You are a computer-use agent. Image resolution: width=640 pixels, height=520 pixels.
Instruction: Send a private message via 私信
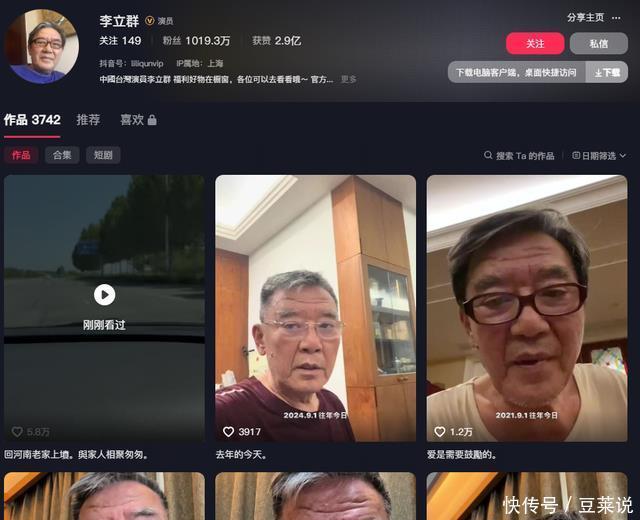pos(598,44)
